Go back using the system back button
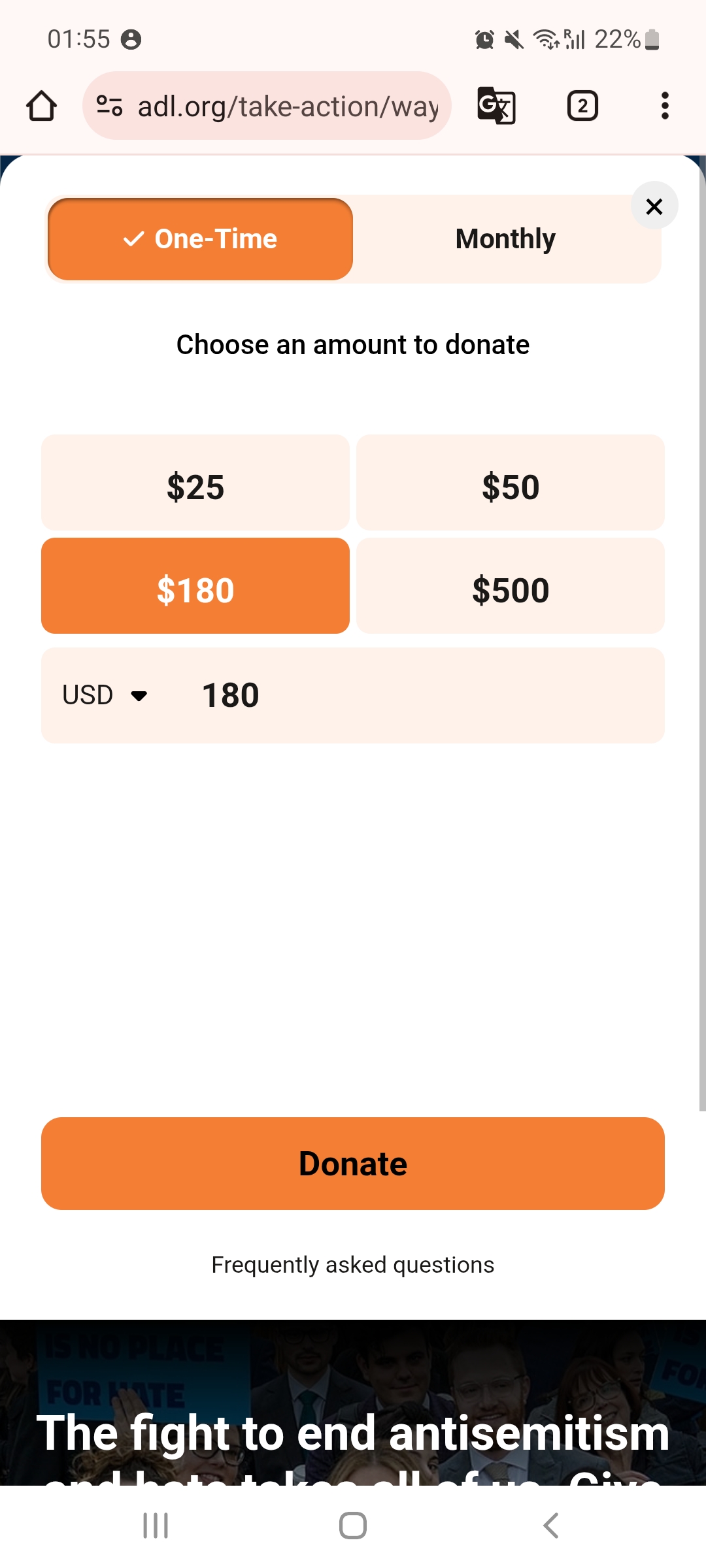The image size is (706, 1568). (551, 1526)
